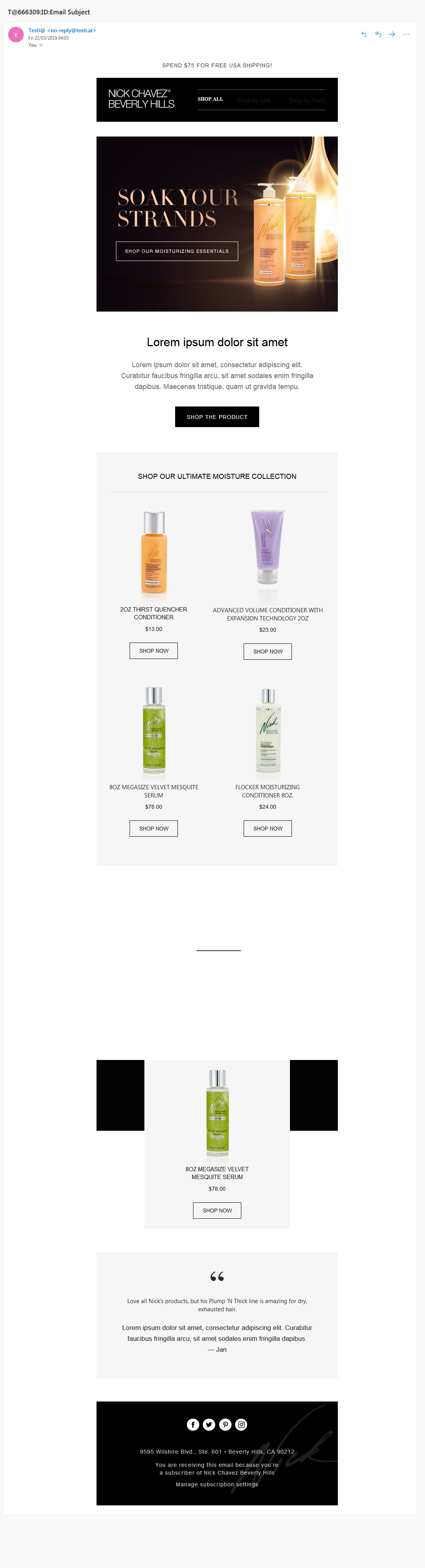Open the Facebook social icon
The height and width of the screenshot is (1568, 425).
tap(192, 1424)
